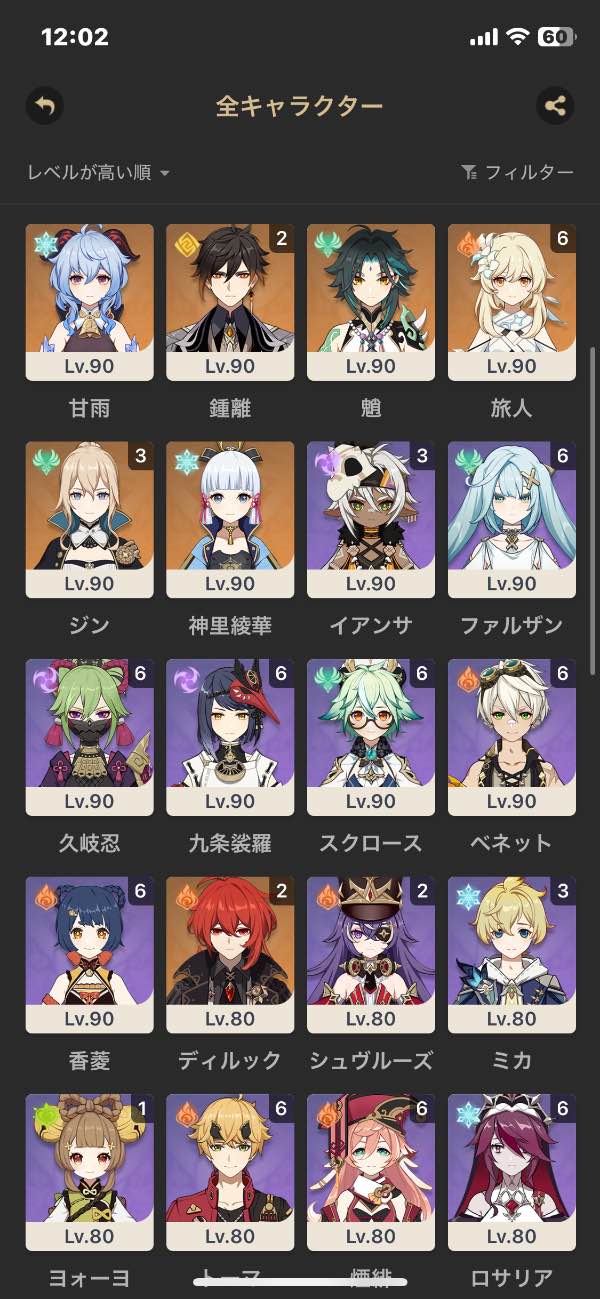600x1299 pixels.
Task: Share the character list
Action: pos(555,106)
